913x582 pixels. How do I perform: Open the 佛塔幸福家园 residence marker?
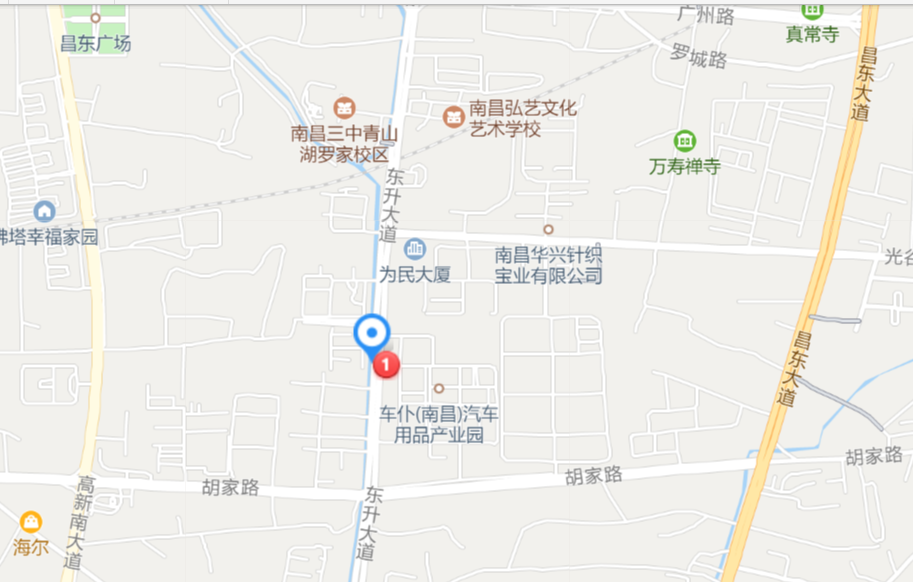[44, 212]
